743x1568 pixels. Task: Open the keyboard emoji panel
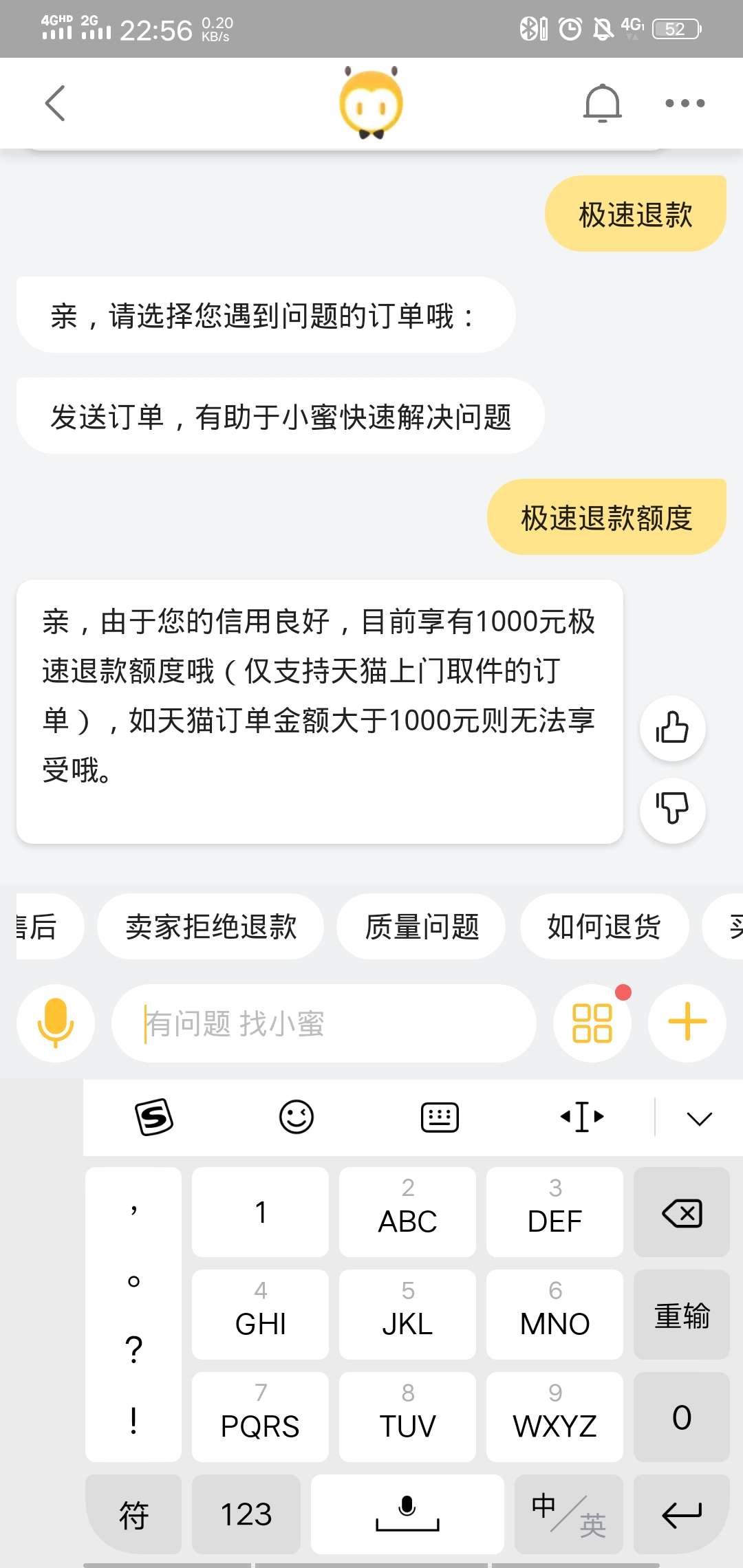tap(297, 1116)
